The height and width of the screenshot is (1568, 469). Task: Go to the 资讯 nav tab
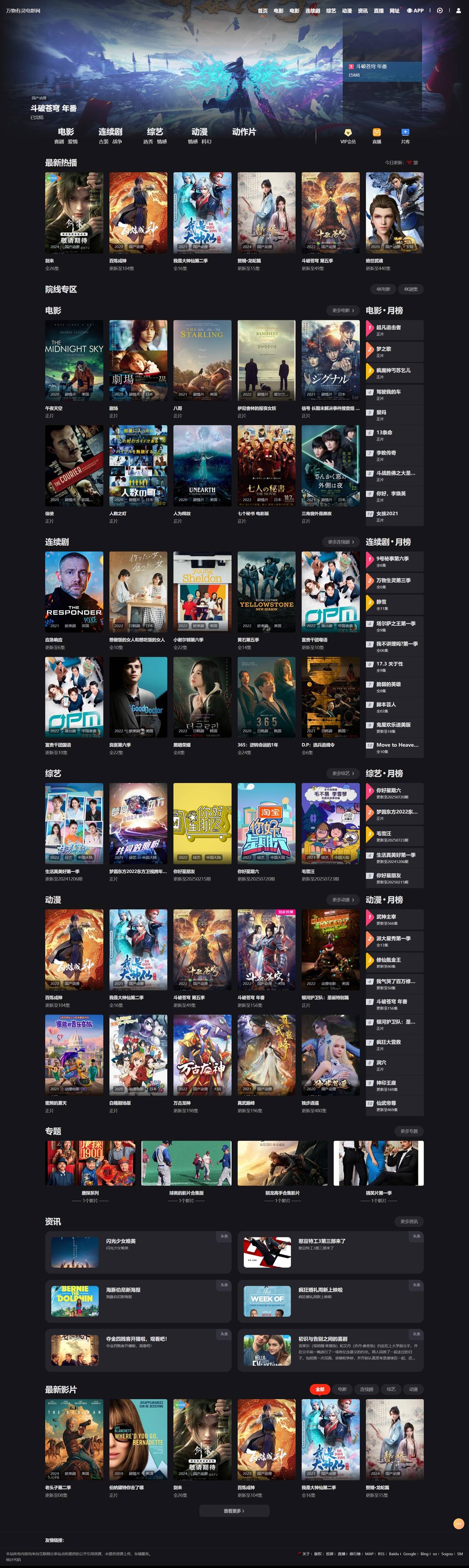click(x=363, y=10)
